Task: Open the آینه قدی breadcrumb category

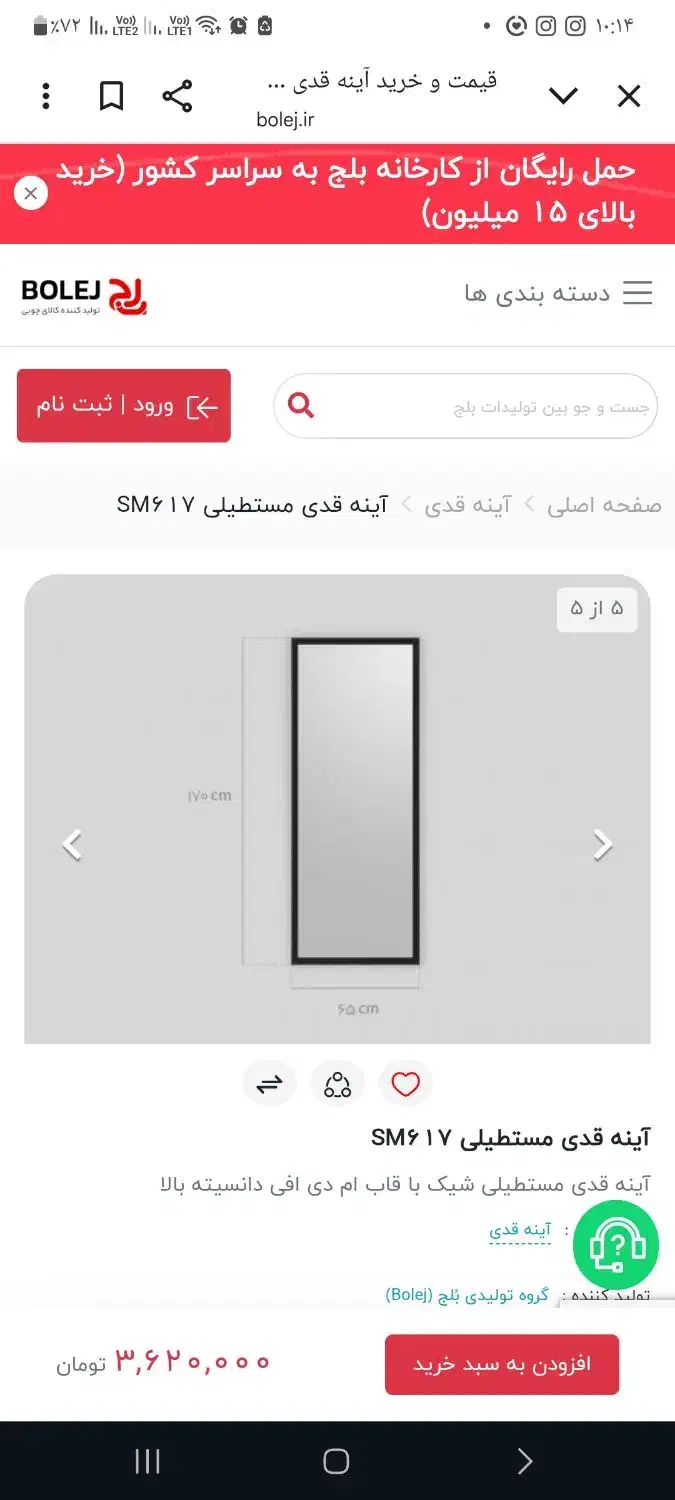Action: coord(467,505)
